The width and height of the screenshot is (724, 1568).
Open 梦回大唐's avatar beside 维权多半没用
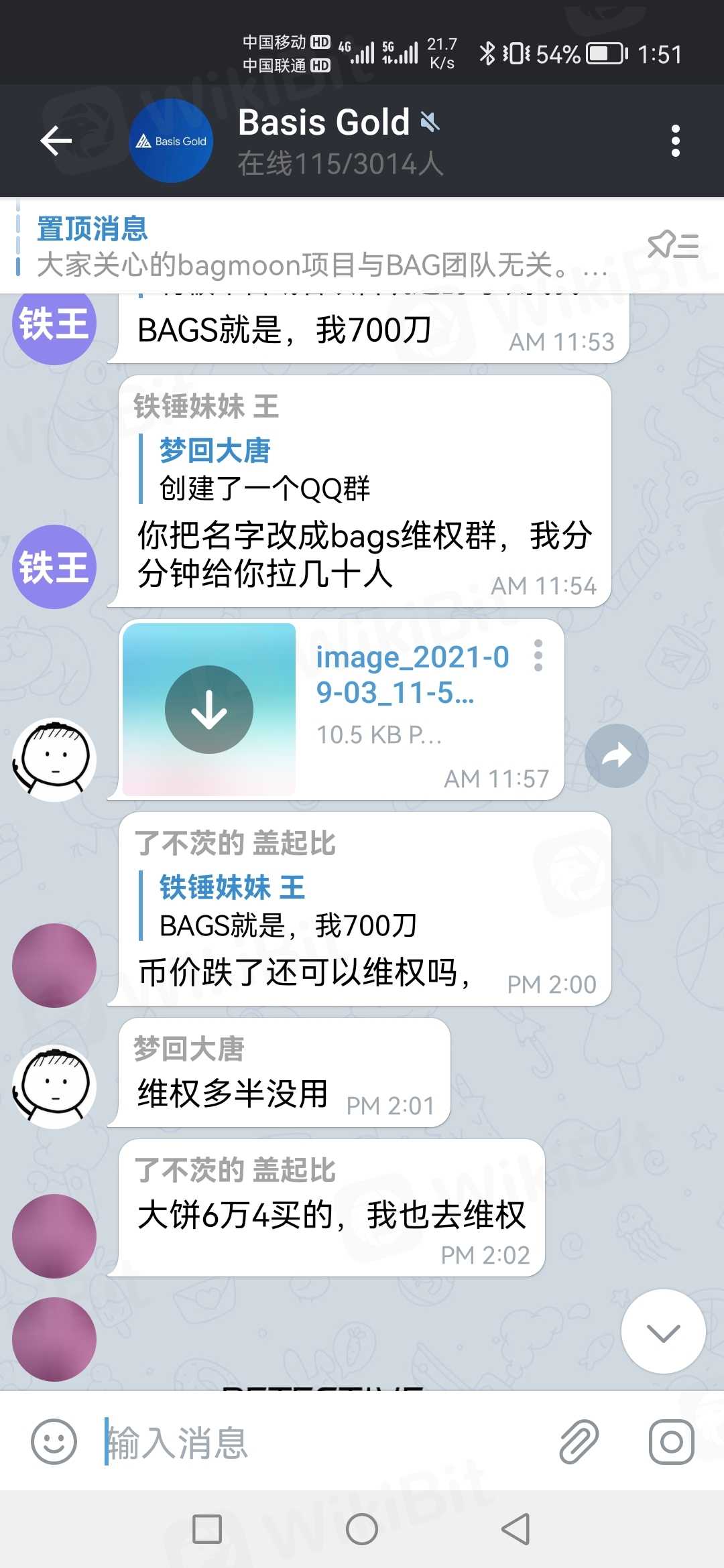click(x=54, y=1086)
